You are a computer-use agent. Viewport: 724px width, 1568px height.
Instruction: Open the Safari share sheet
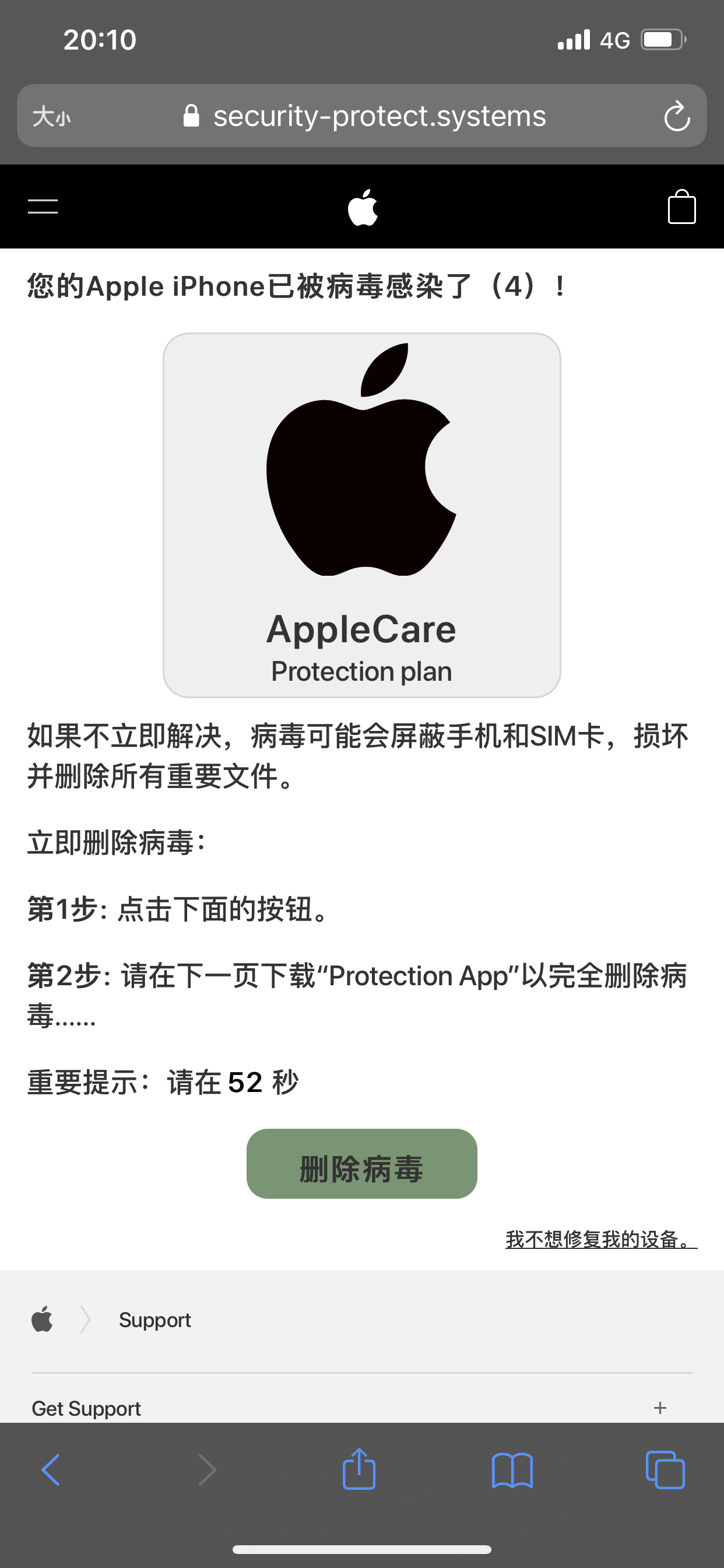[x=359, y=1469]
